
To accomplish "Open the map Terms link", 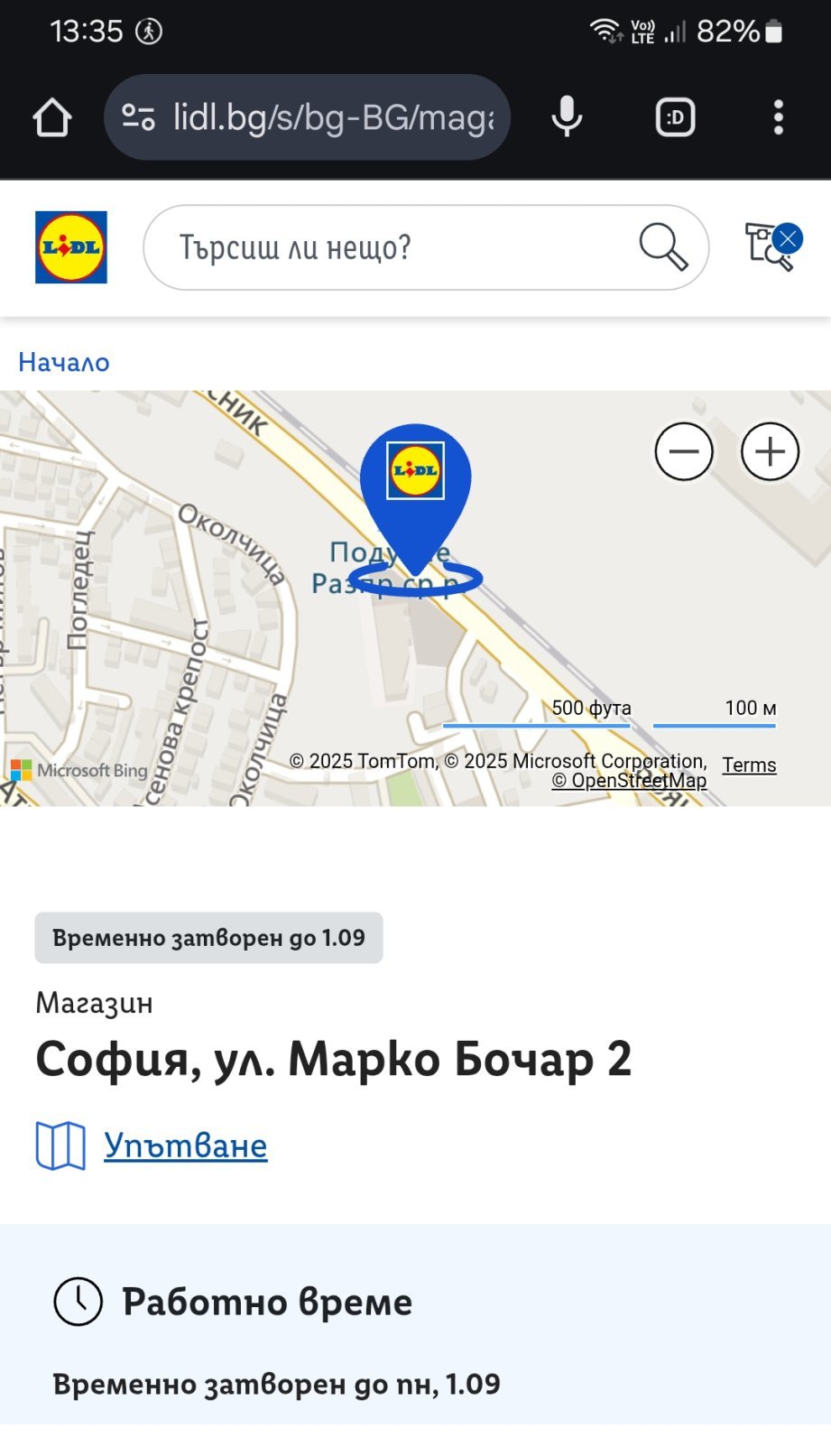I will (x=749, y=765).
